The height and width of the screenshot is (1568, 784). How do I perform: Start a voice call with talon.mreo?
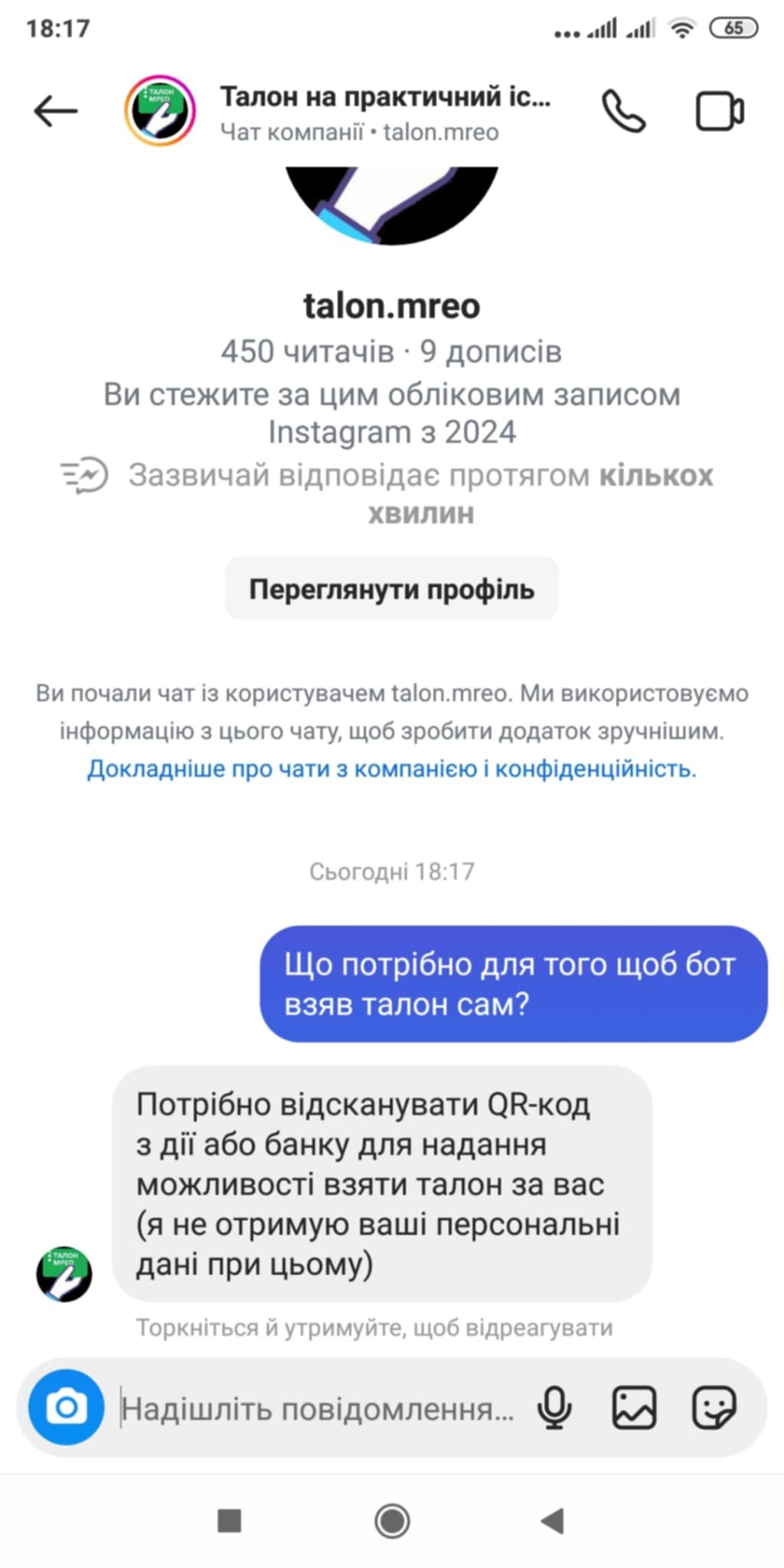point(623,111)
